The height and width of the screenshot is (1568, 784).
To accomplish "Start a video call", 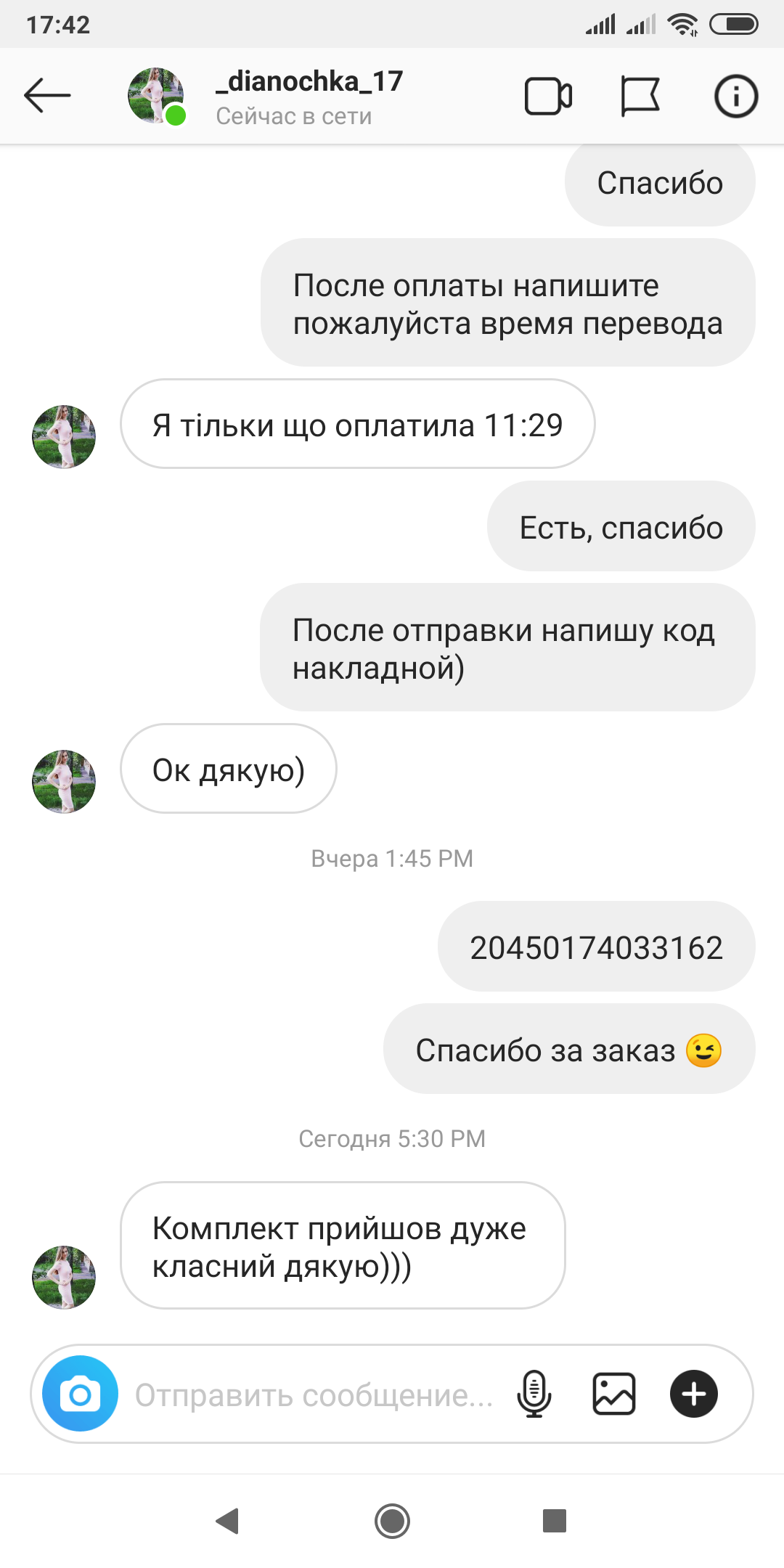I will coord(548,97).
